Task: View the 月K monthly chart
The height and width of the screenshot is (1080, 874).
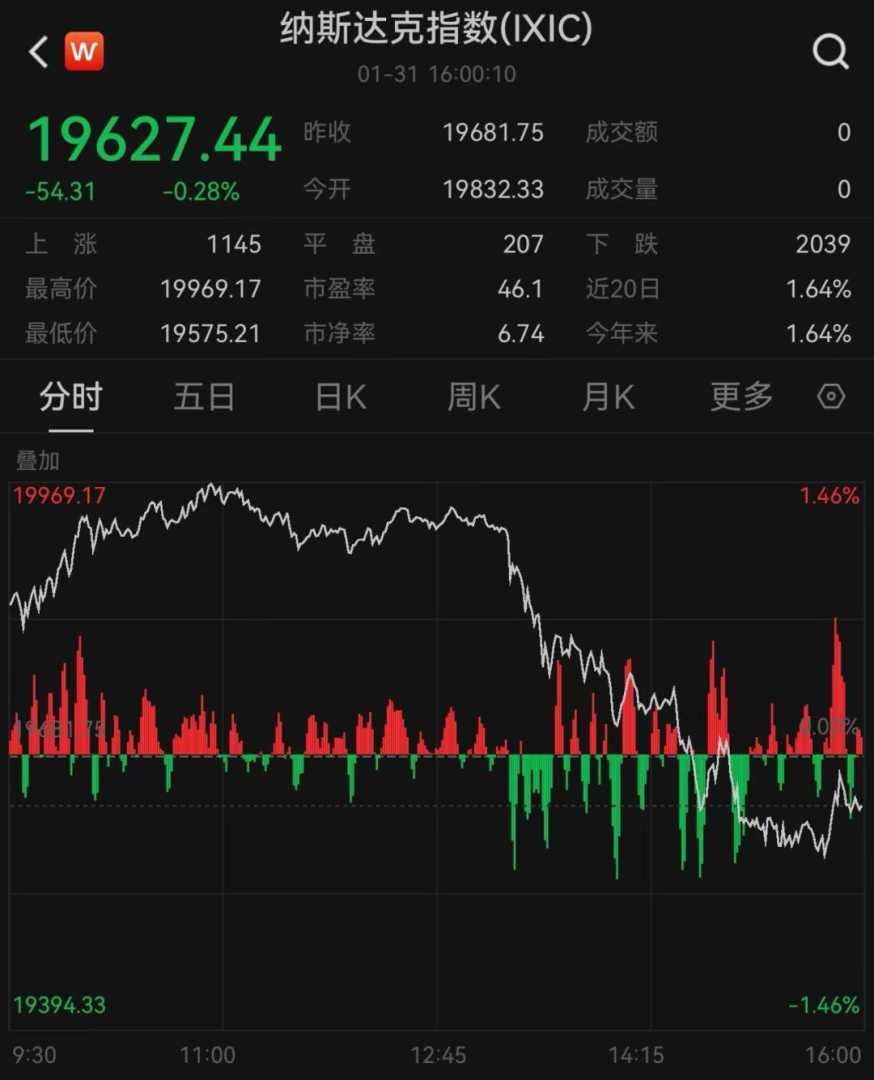Action: point(608,397)
